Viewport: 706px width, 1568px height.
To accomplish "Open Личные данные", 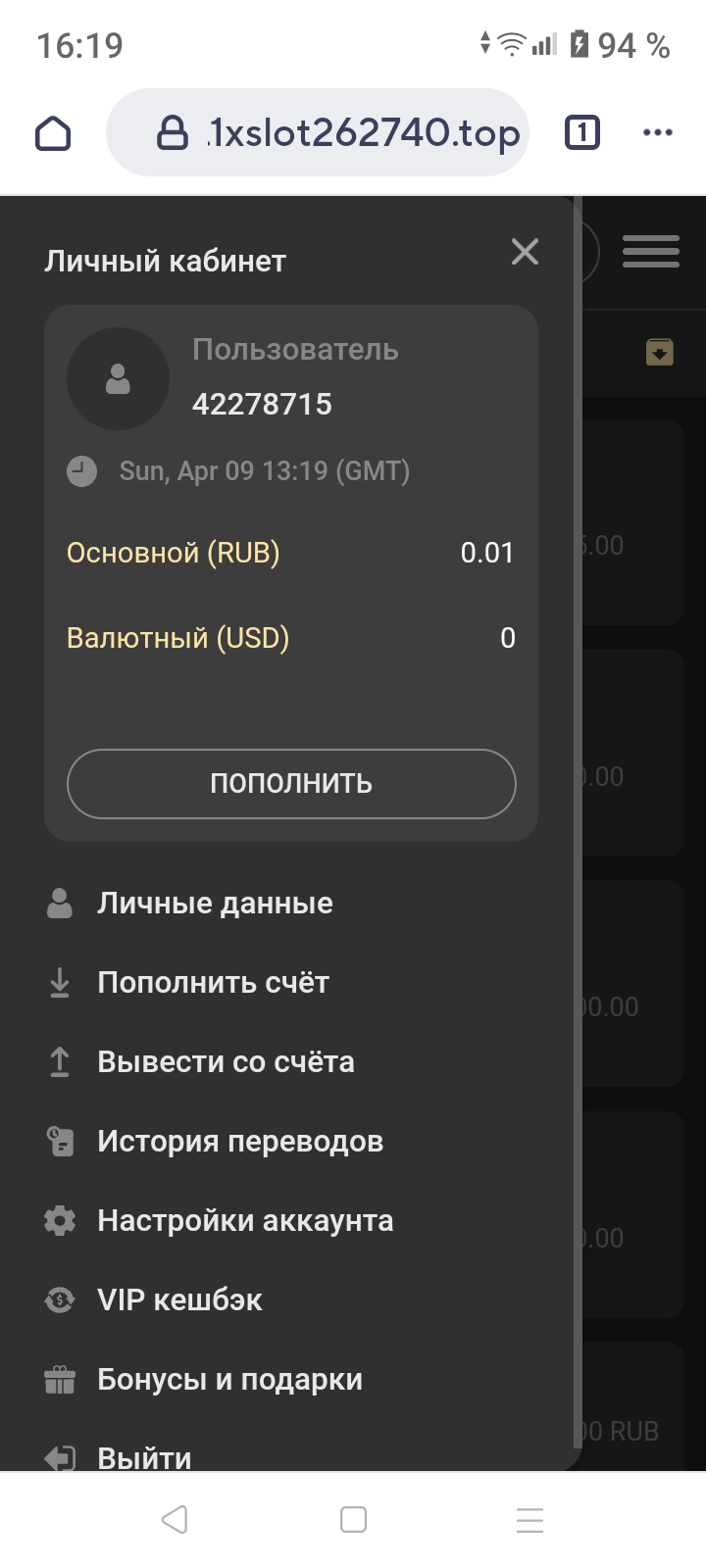I will (x=215, y=904).
